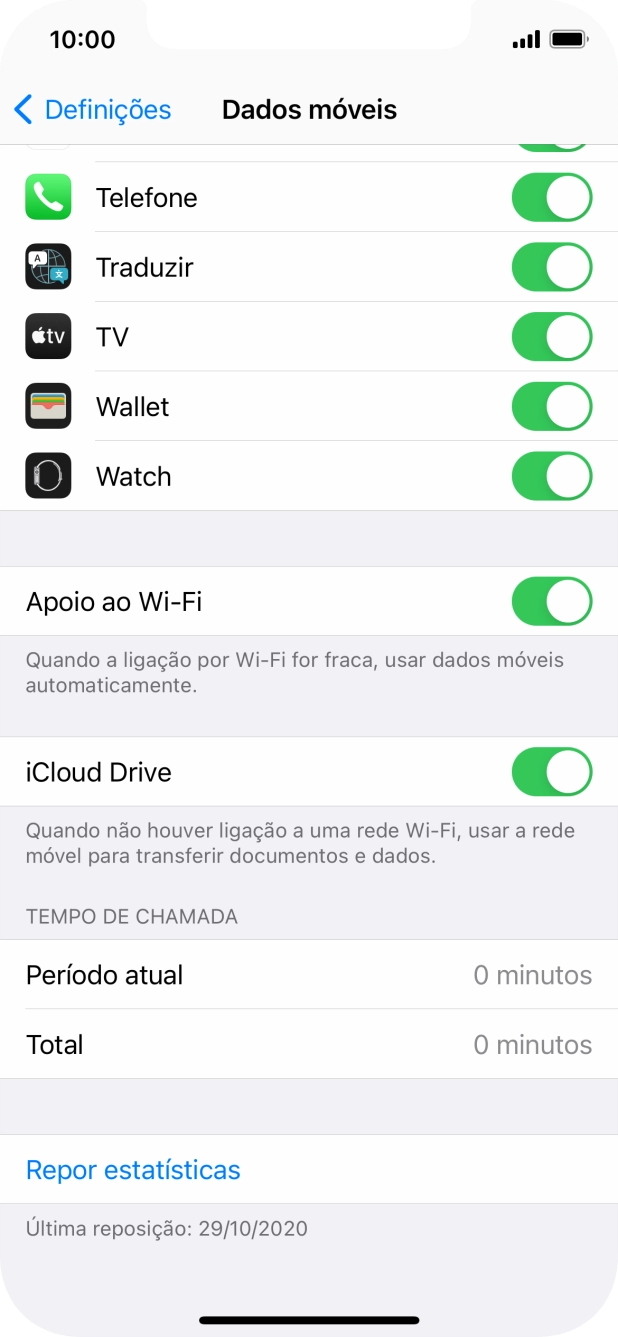
Task: Disable mobile data for Telefone
Action: point(551,197)
